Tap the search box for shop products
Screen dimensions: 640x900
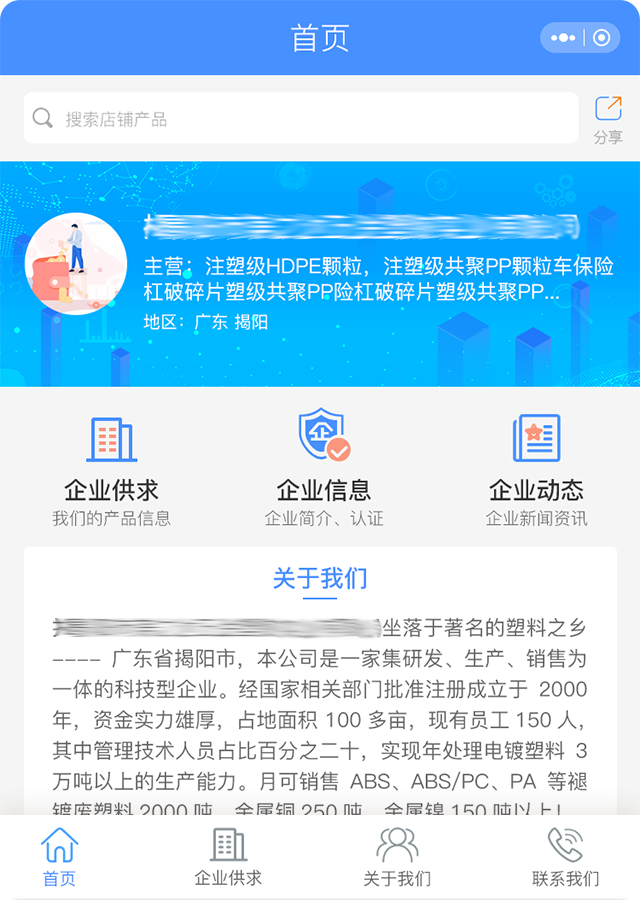point(300,119)
